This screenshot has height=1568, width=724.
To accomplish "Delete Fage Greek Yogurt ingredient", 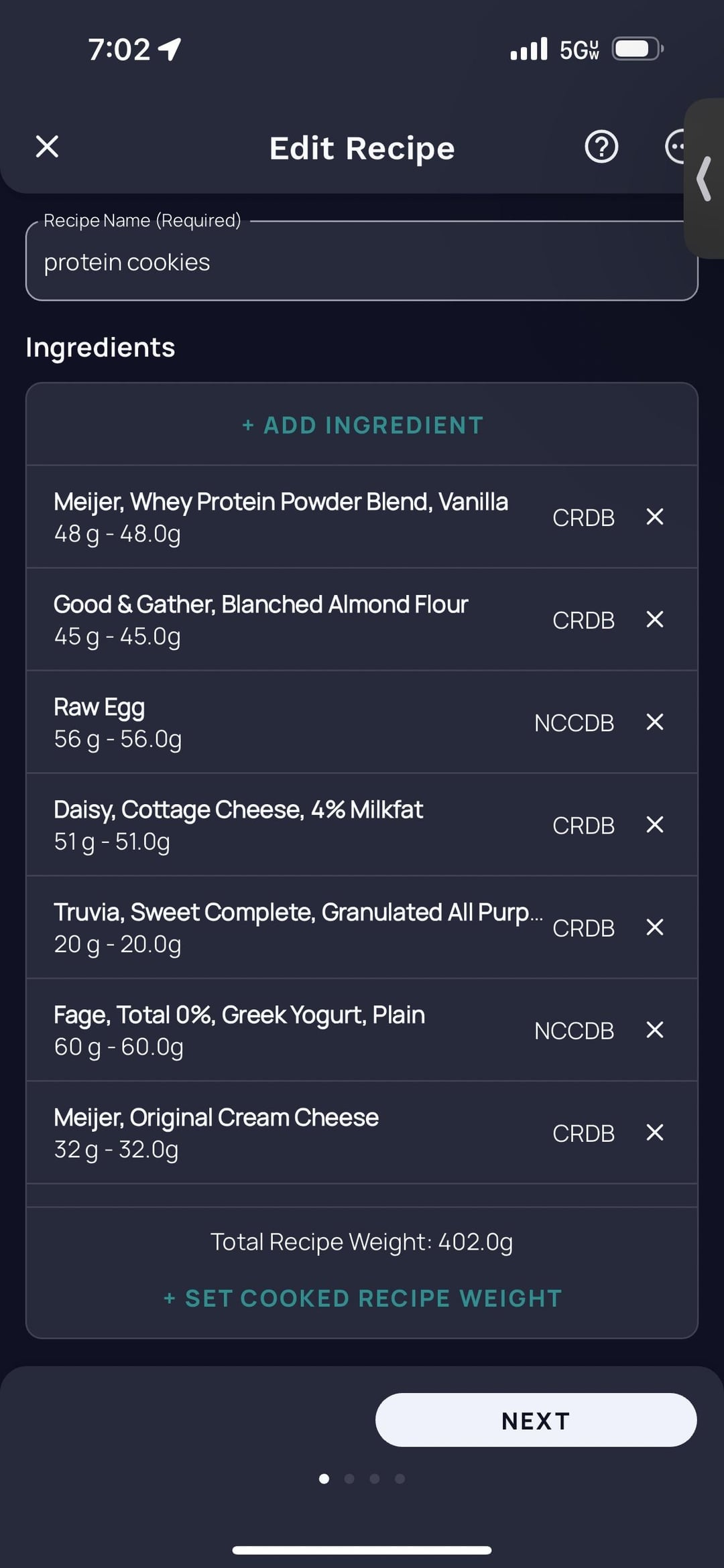I will click(x=655, y=1029).
